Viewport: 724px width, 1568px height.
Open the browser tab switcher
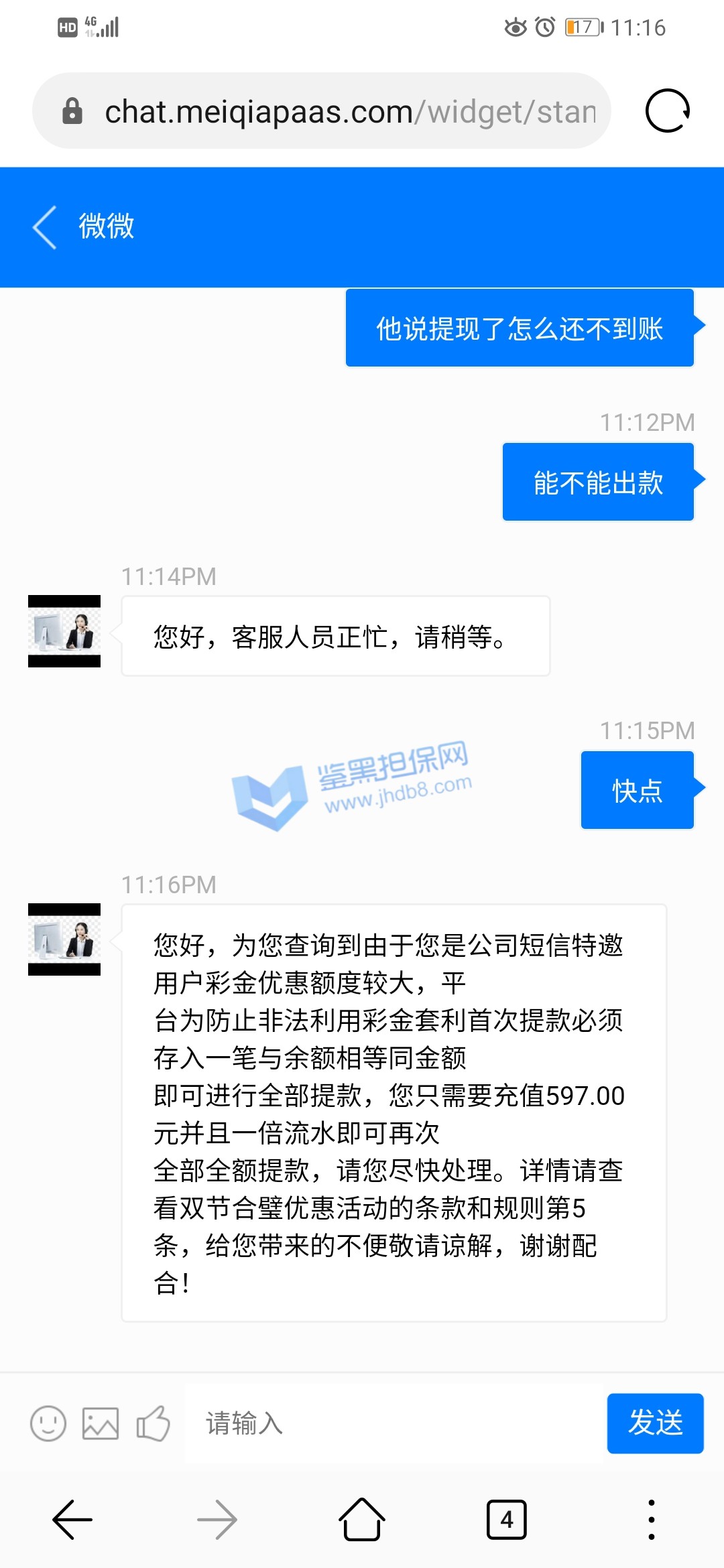point(507,1520)
